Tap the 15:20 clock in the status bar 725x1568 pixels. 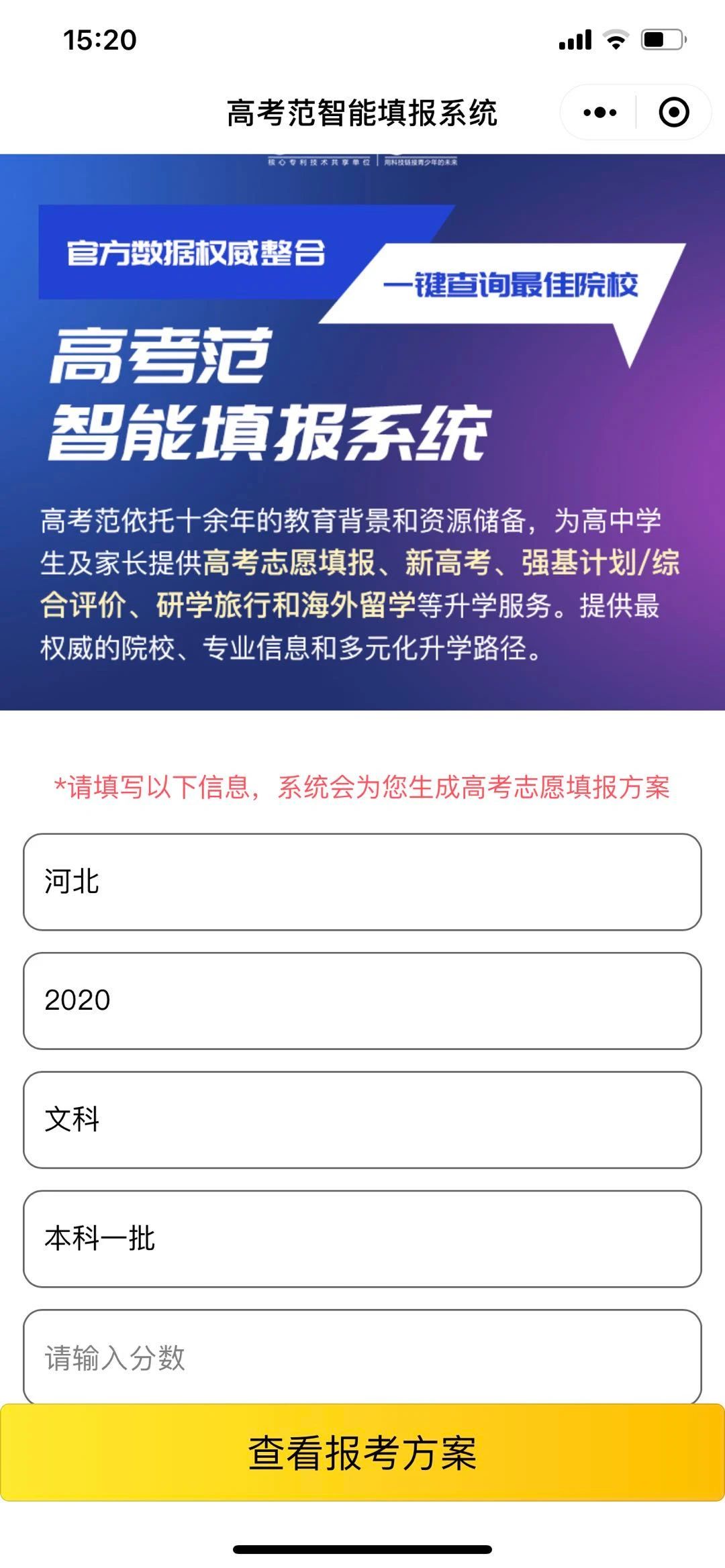pyautogui.click(x=99, y=40)
